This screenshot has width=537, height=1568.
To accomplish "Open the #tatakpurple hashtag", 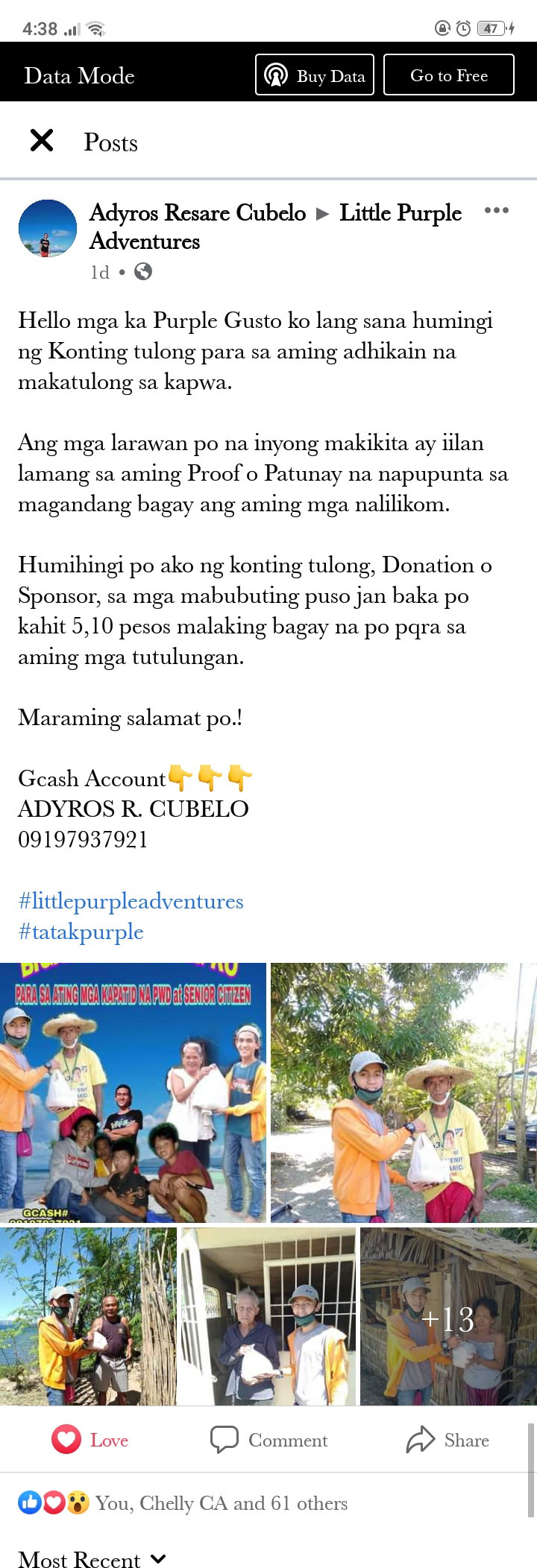I will click(81, 932).
